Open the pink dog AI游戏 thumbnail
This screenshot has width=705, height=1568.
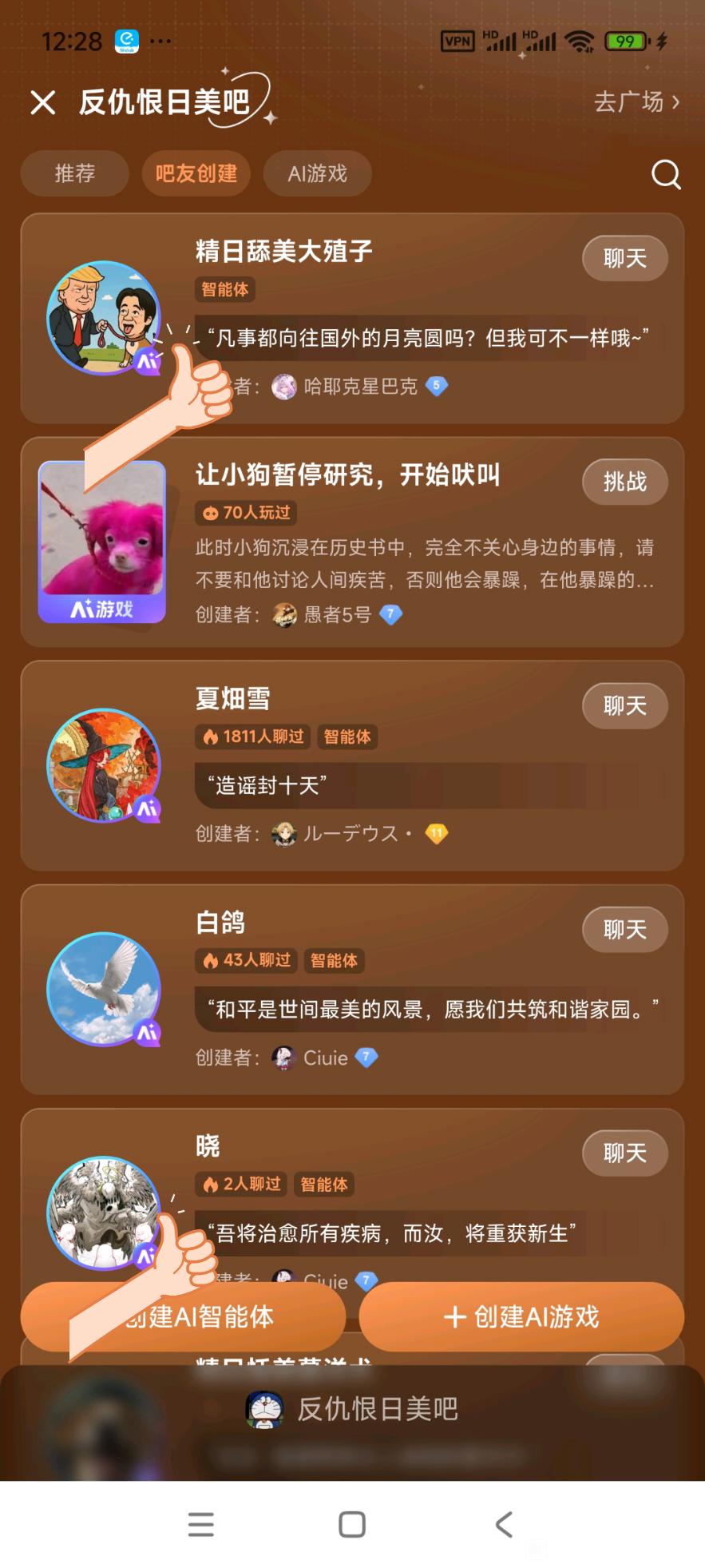pyautogui.click(x=102, y=541)
